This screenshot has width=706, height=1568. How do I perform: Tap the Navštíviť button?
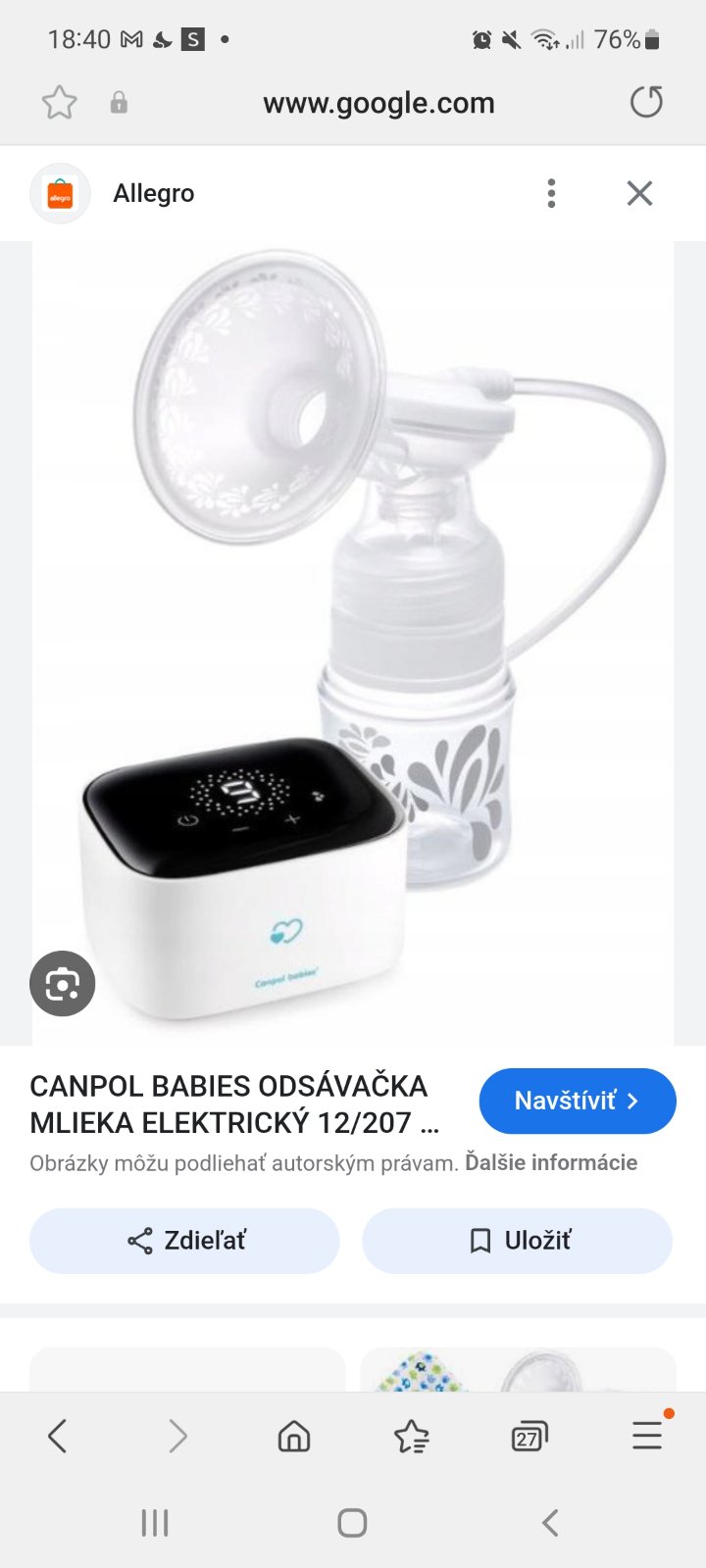[577, 1101]
